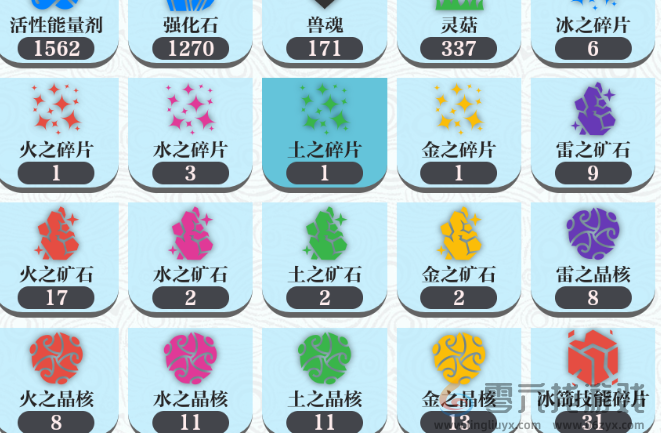Screen dimensions: 661x433
Task: Select the yellow 金之碎片 item
Action: pos(459,130)
